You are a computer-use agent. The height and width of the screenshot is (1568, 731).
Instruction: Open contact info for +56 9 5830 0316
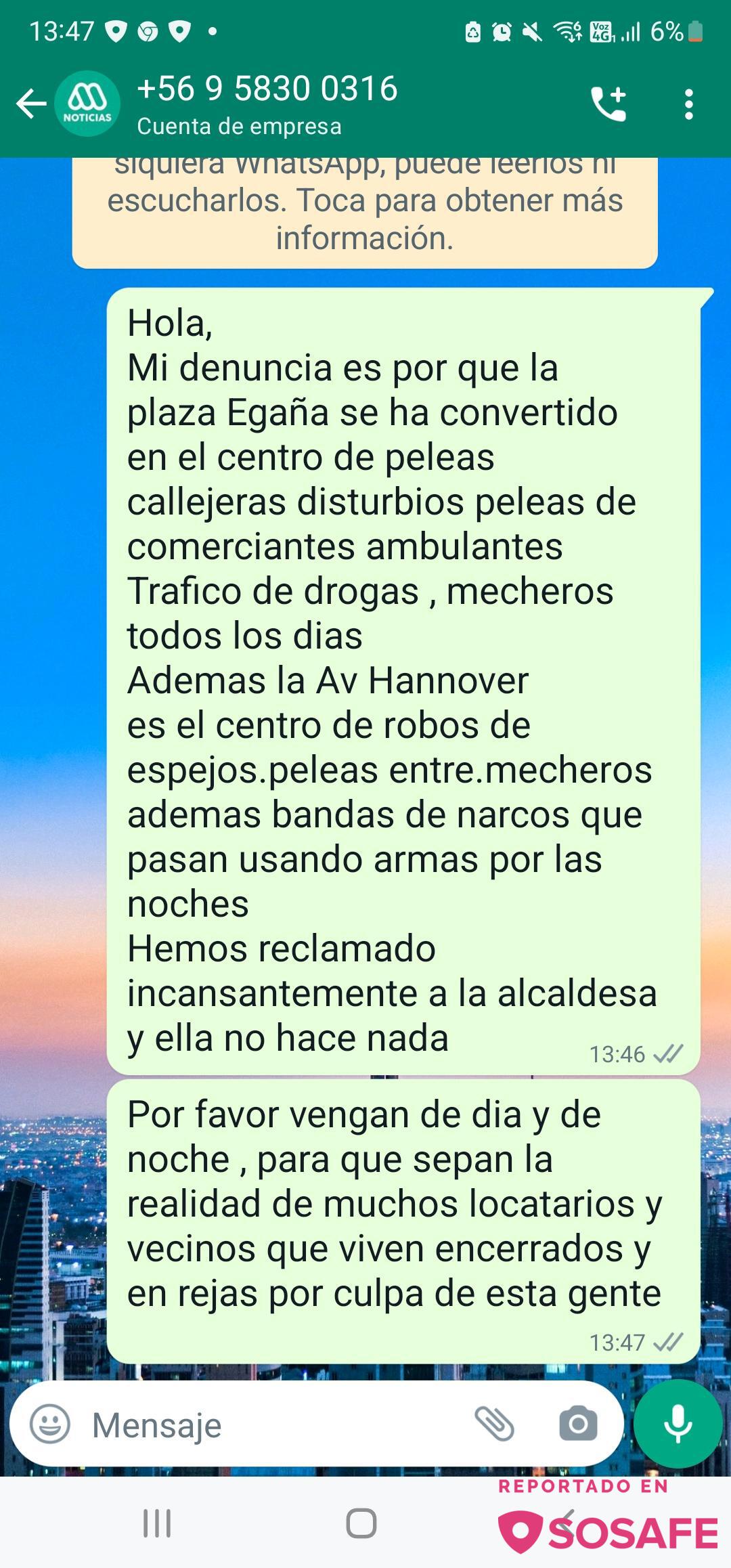click(x=267, y=104)
